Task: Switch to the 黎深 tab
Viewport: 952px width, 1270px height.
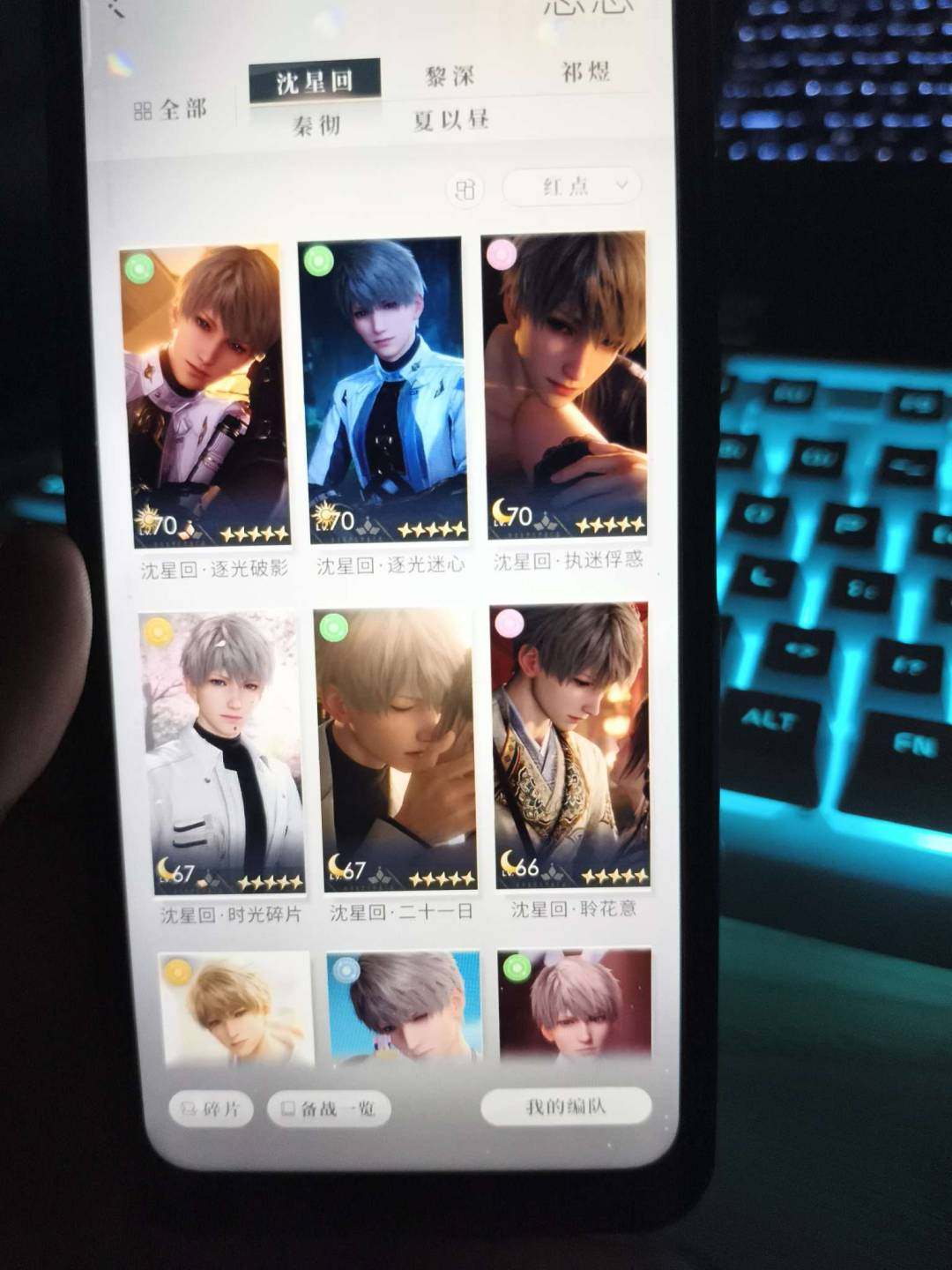Action: [450, 77]
